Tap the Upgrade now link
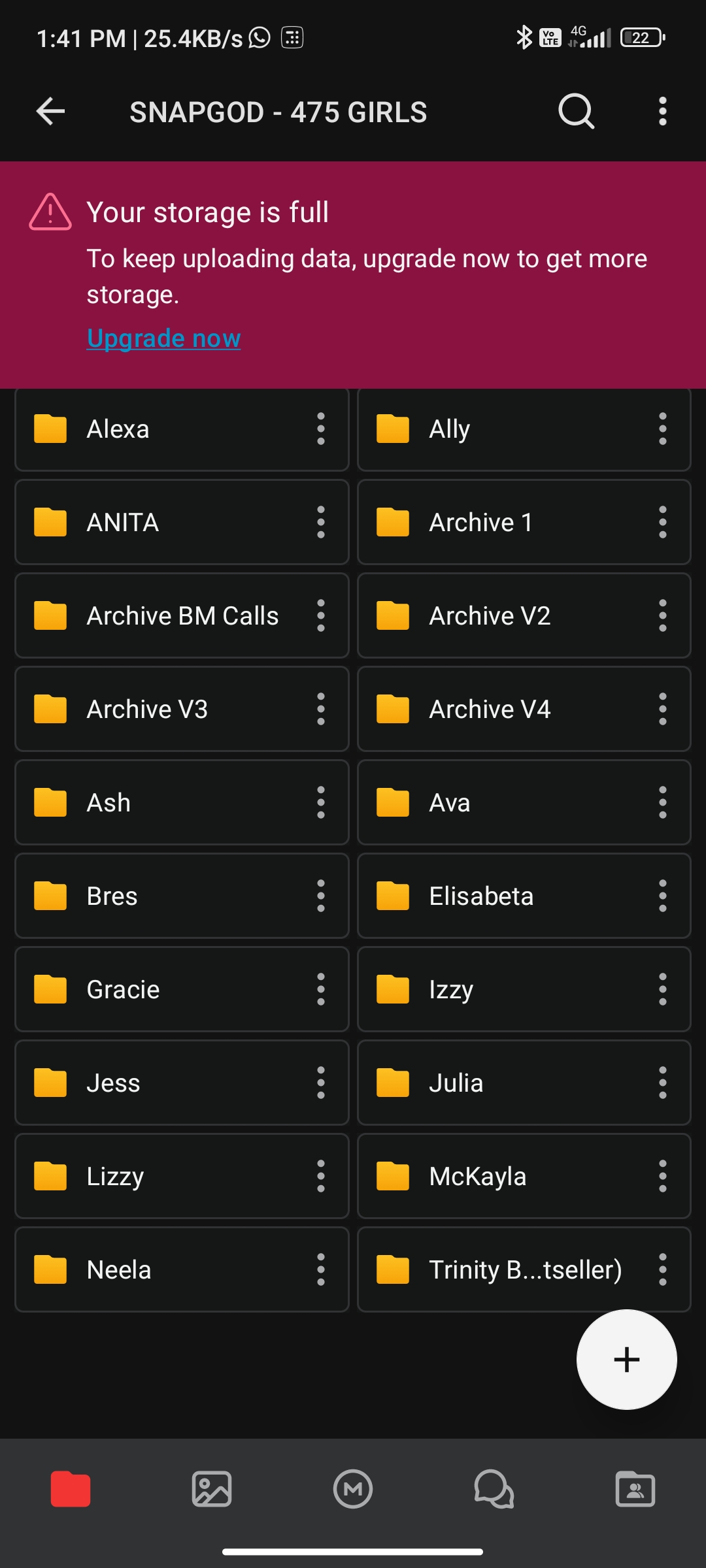Image resolution: width=706 pixels, height=1568 pixels. pyautogui.click(x=163, y=338)
